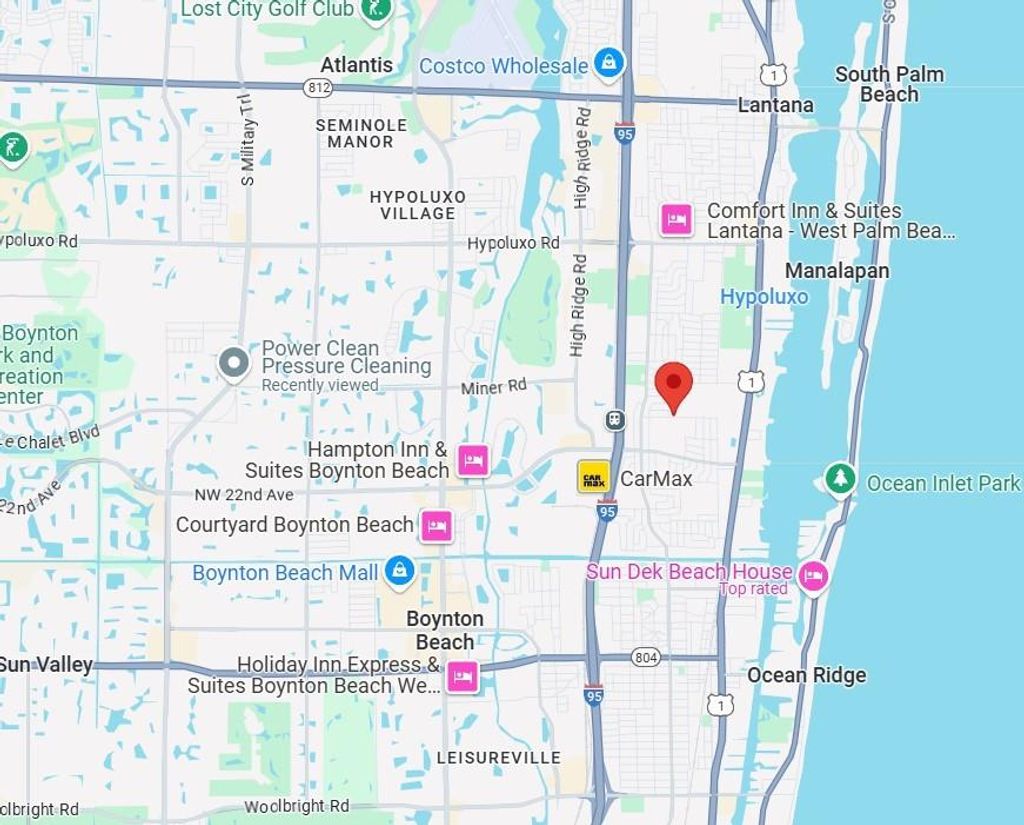Open the Comfort Inn & Suites Lantana hotel marker

pos(677,220)
